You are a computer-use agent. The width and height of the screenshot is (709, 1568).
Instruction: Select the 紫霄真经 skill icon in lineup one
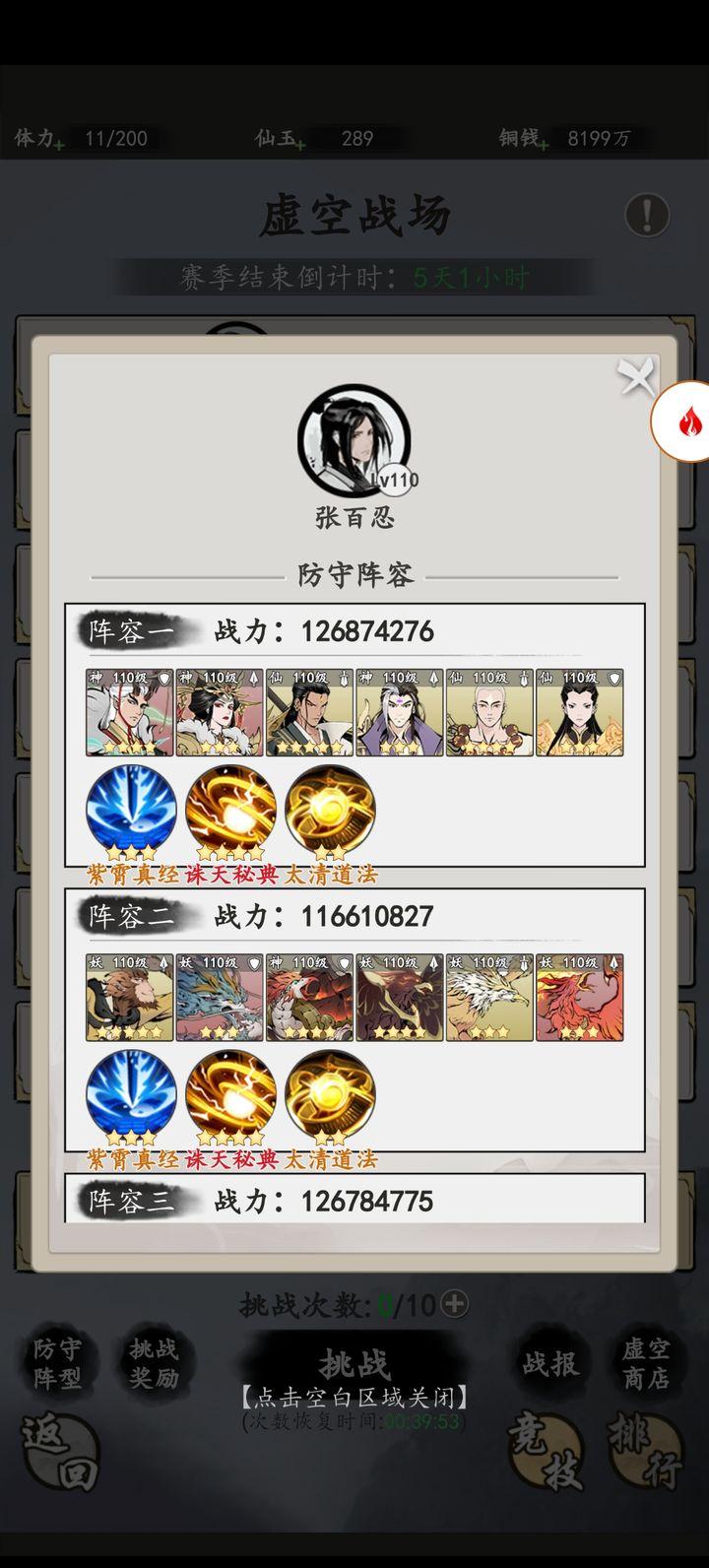coord(130,809)
